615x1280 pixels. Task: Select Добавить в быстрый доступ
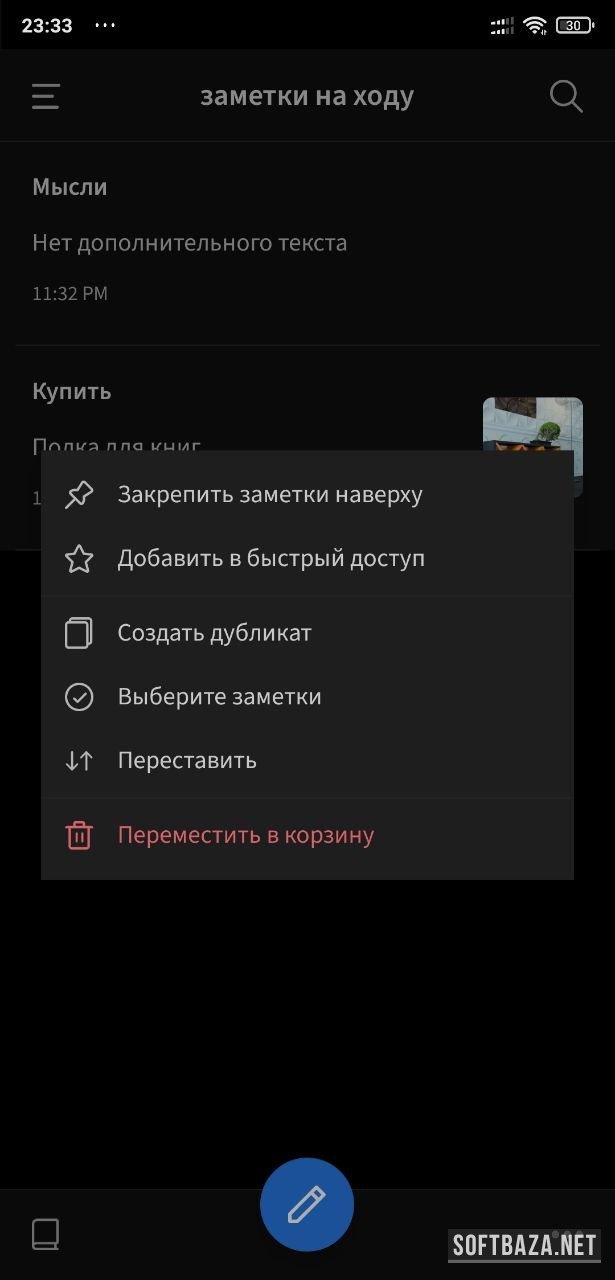[x=270, y=559]
